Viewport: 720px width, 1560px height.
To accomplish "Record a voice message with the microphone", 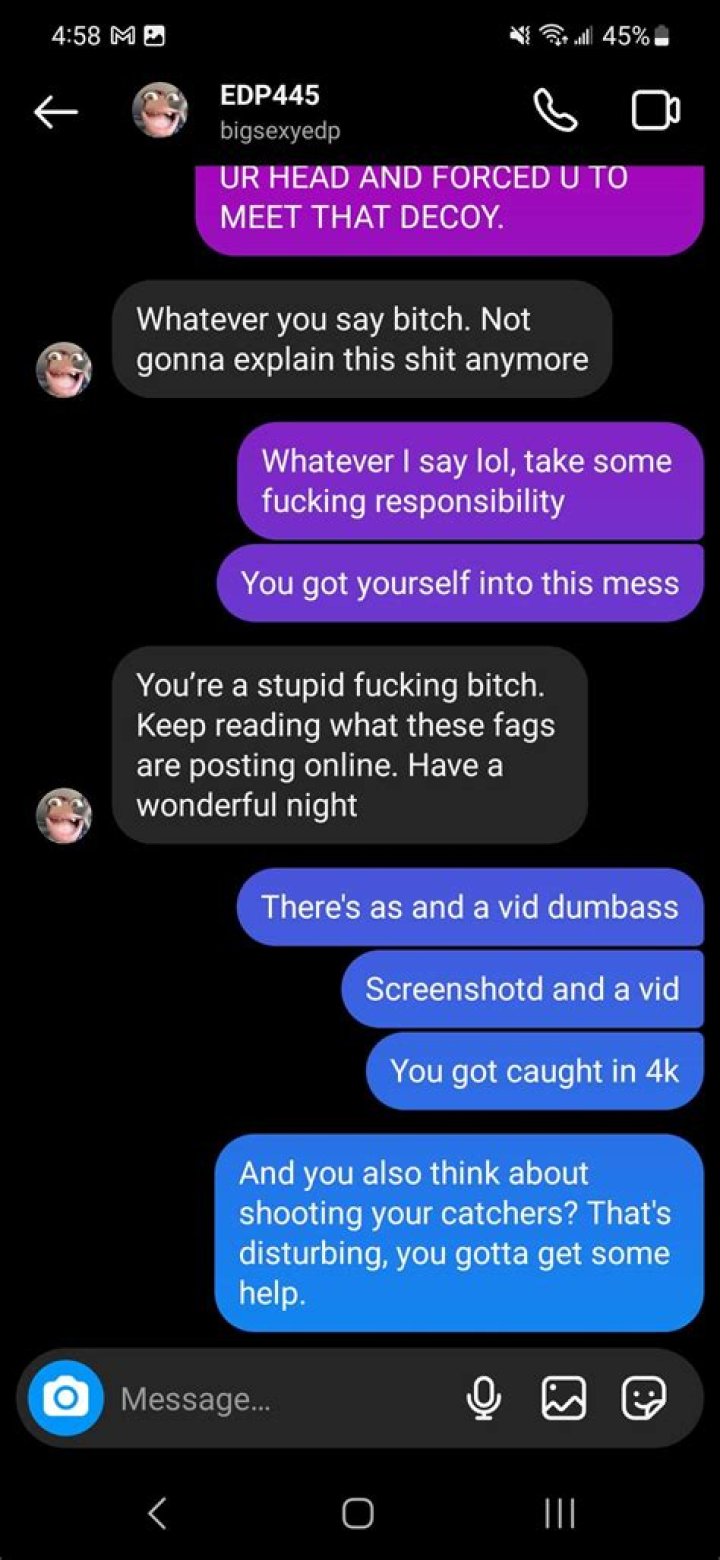I will pos(484,1398).
